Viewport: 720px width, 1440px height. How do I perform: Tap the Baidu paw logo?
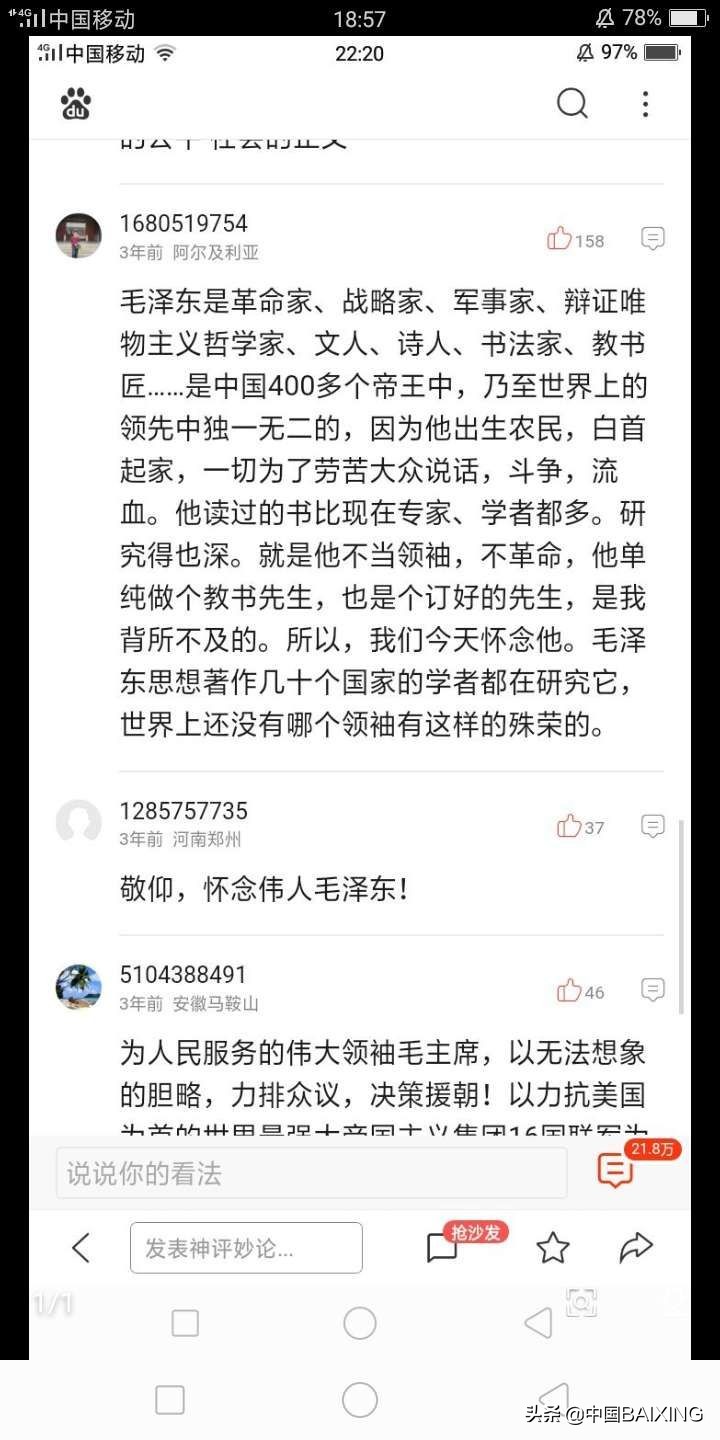[76, 104]
